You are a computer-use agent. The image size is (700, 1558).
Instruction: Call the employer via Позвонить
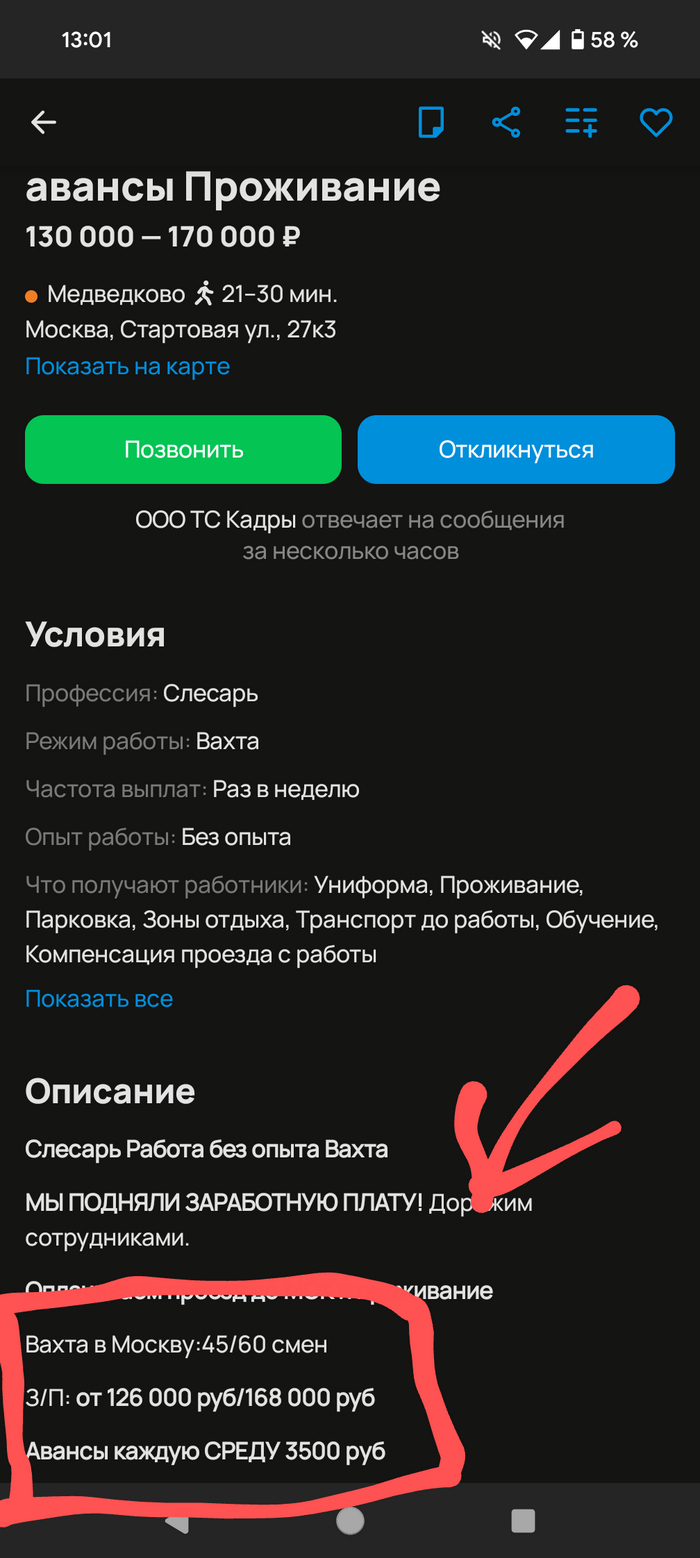coord(183,449)
